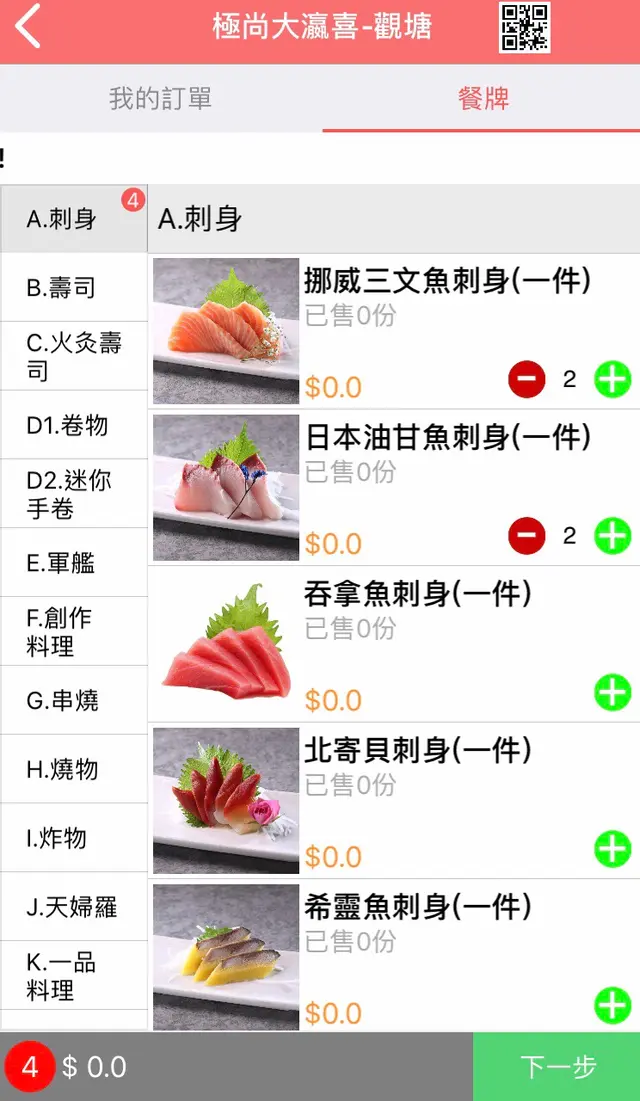Remove one 日本油甘魚刺身
The height and width of the screenshot is (1101, 640).
point(527,536)
